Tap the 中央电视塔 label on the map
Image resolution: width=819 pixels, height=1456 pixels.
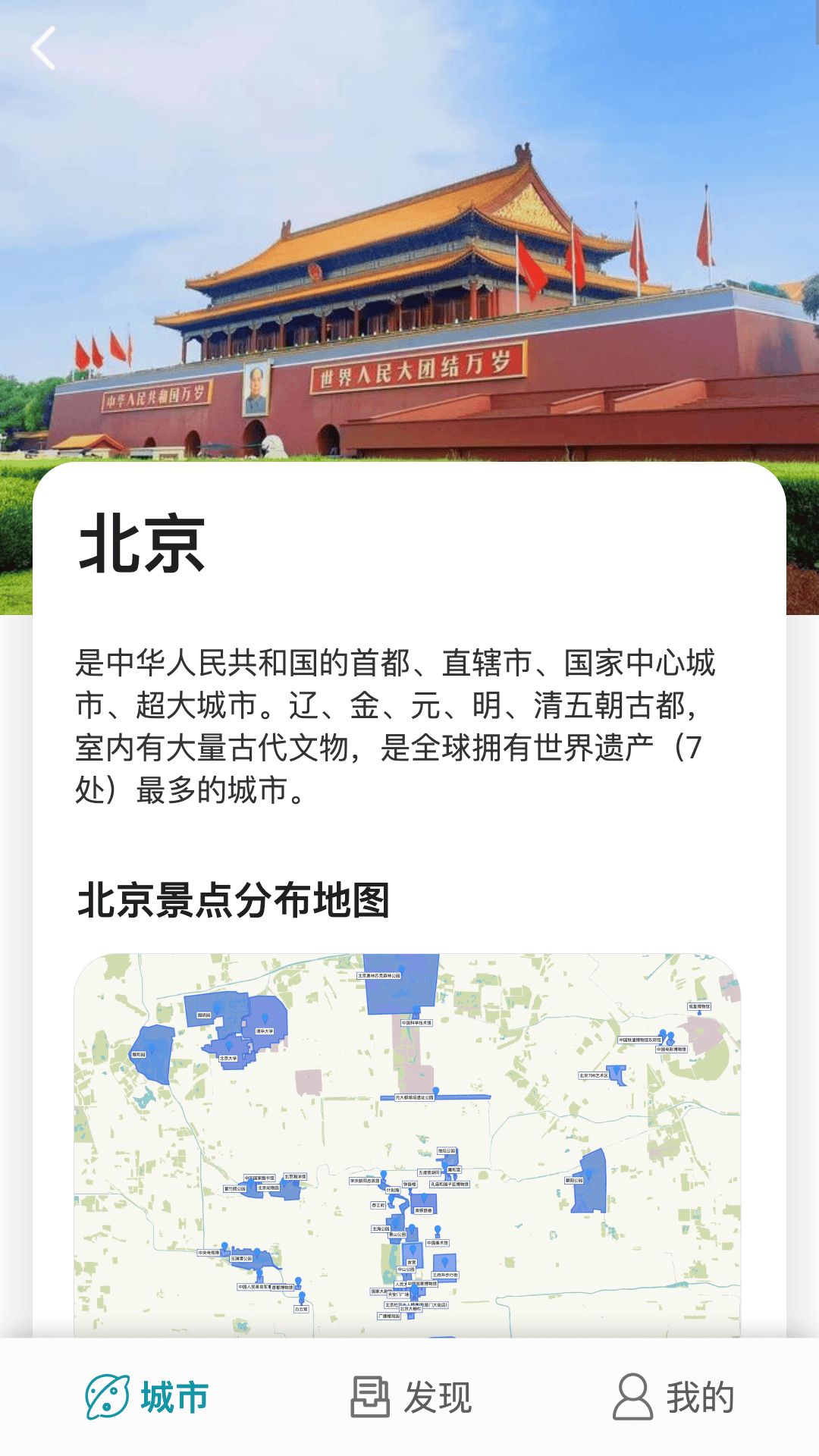(x=210, y=1252)
